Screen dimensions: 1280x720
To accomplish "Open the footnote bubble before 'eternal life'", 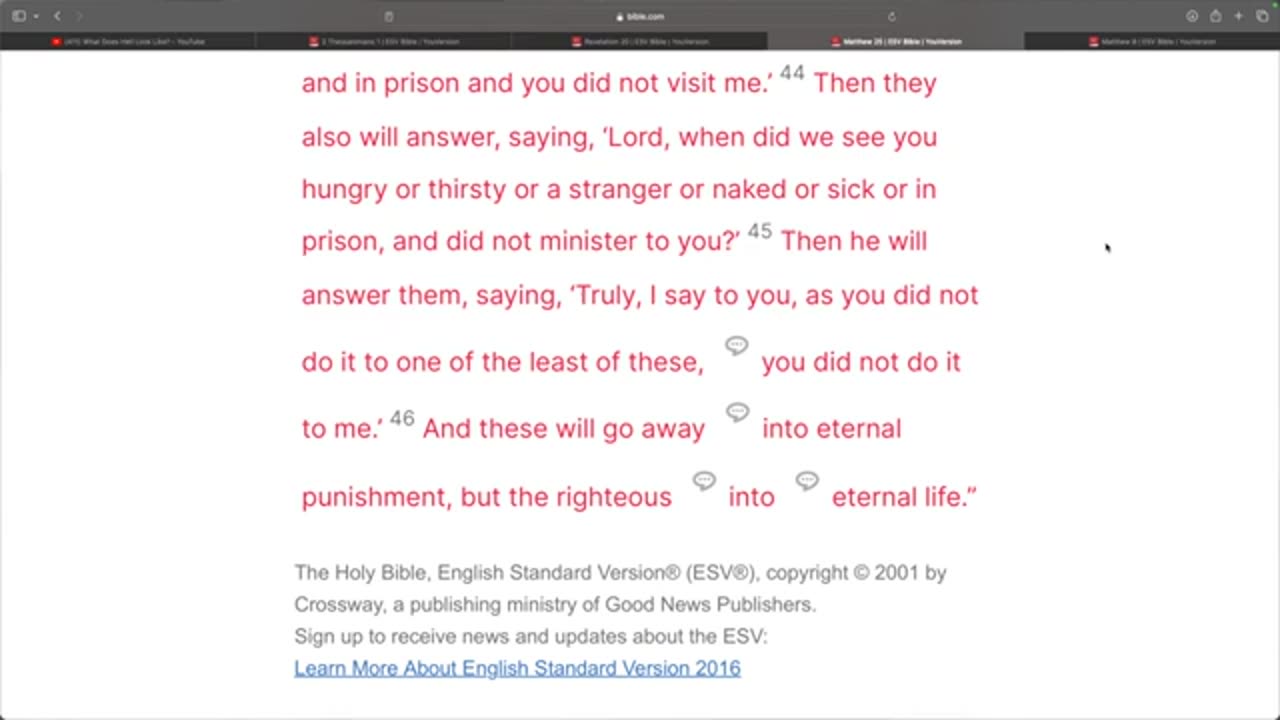I will click(807, 481).
